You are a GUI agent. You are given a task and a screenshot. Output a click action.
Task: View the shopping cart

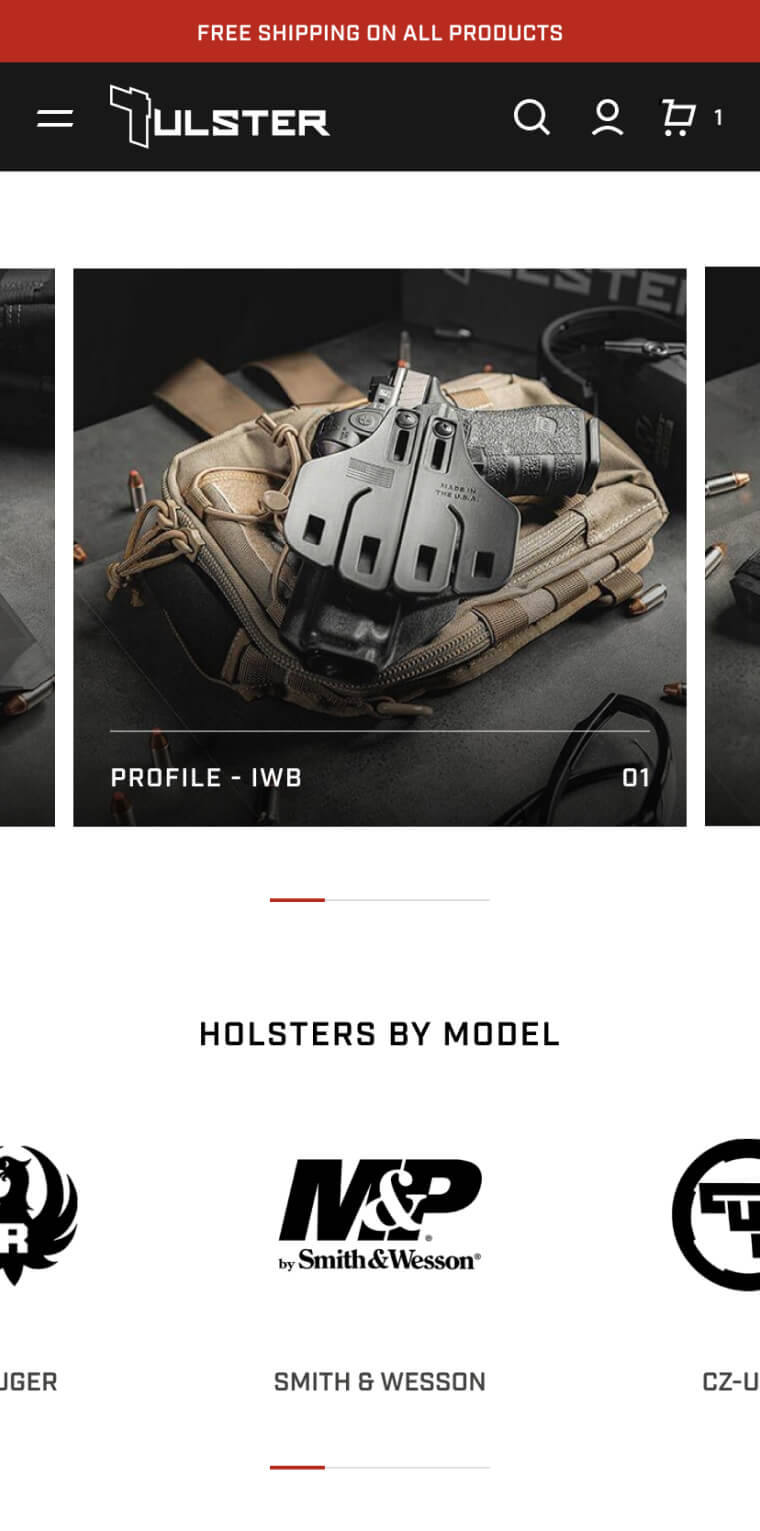pos(680,117)
